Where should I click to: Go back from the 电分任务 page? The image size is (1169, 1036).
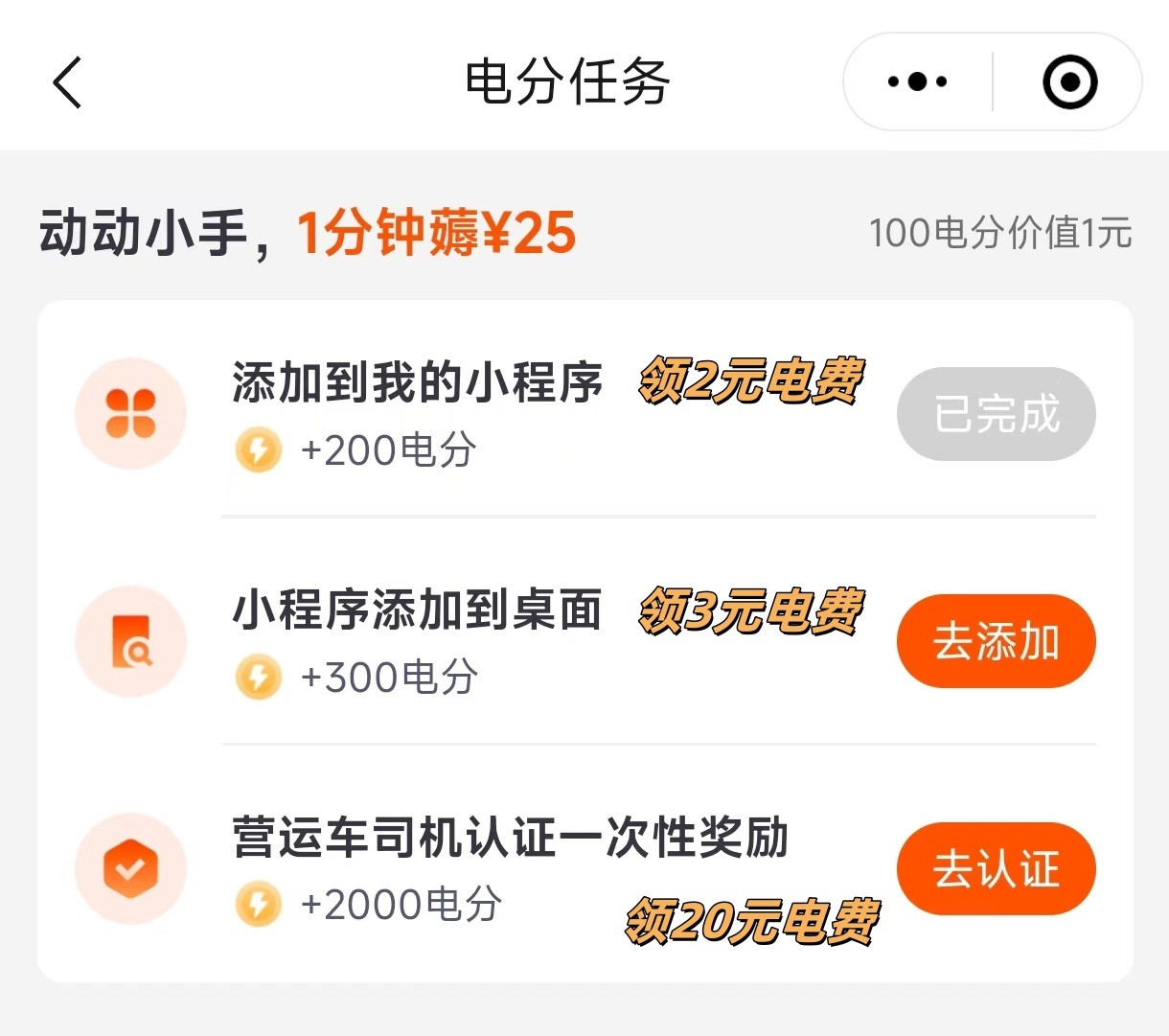[67, 82]
